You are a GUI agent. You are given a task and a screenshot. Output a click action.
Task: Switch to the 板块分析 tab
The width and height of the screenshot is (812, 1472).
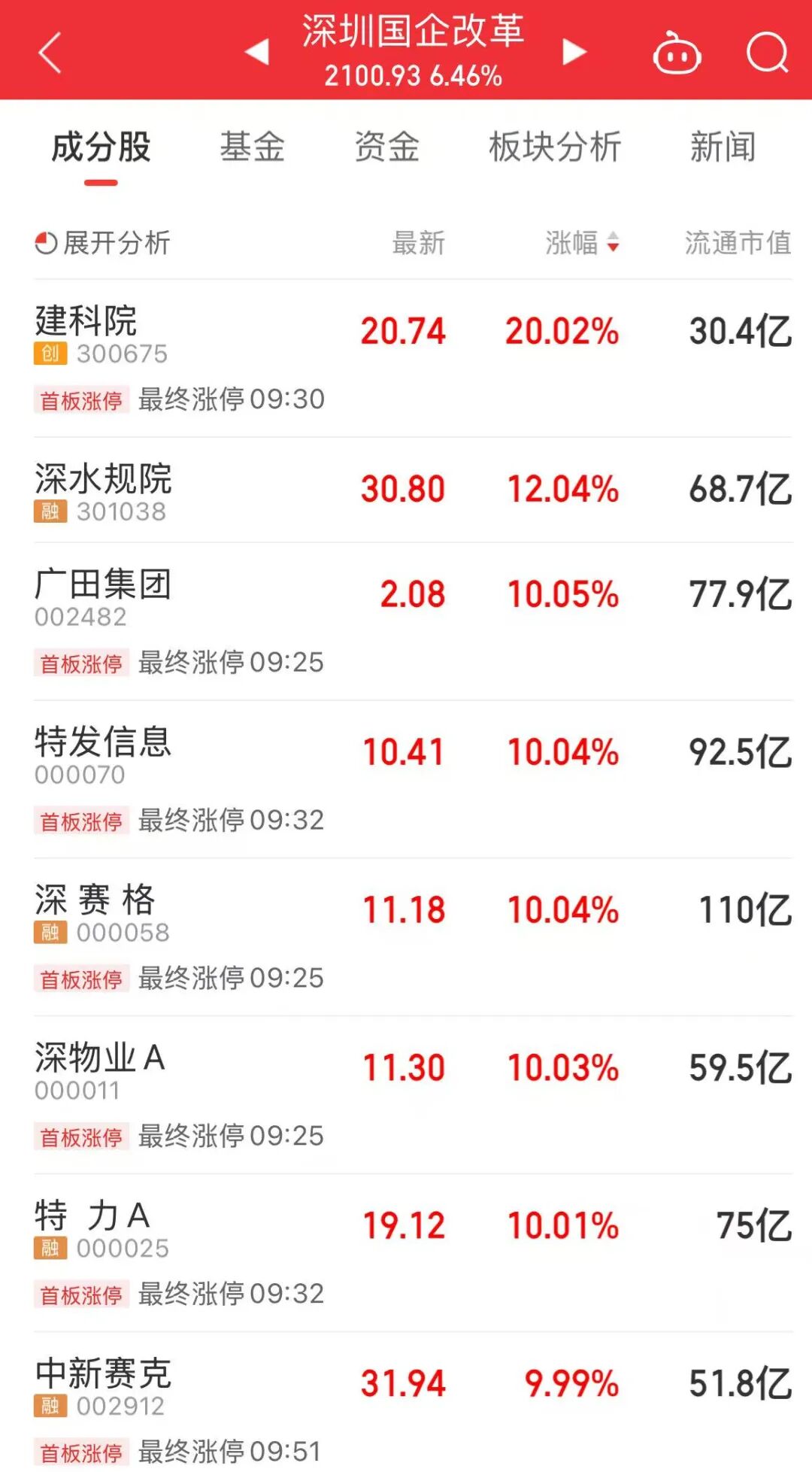(x=555, y=147)
